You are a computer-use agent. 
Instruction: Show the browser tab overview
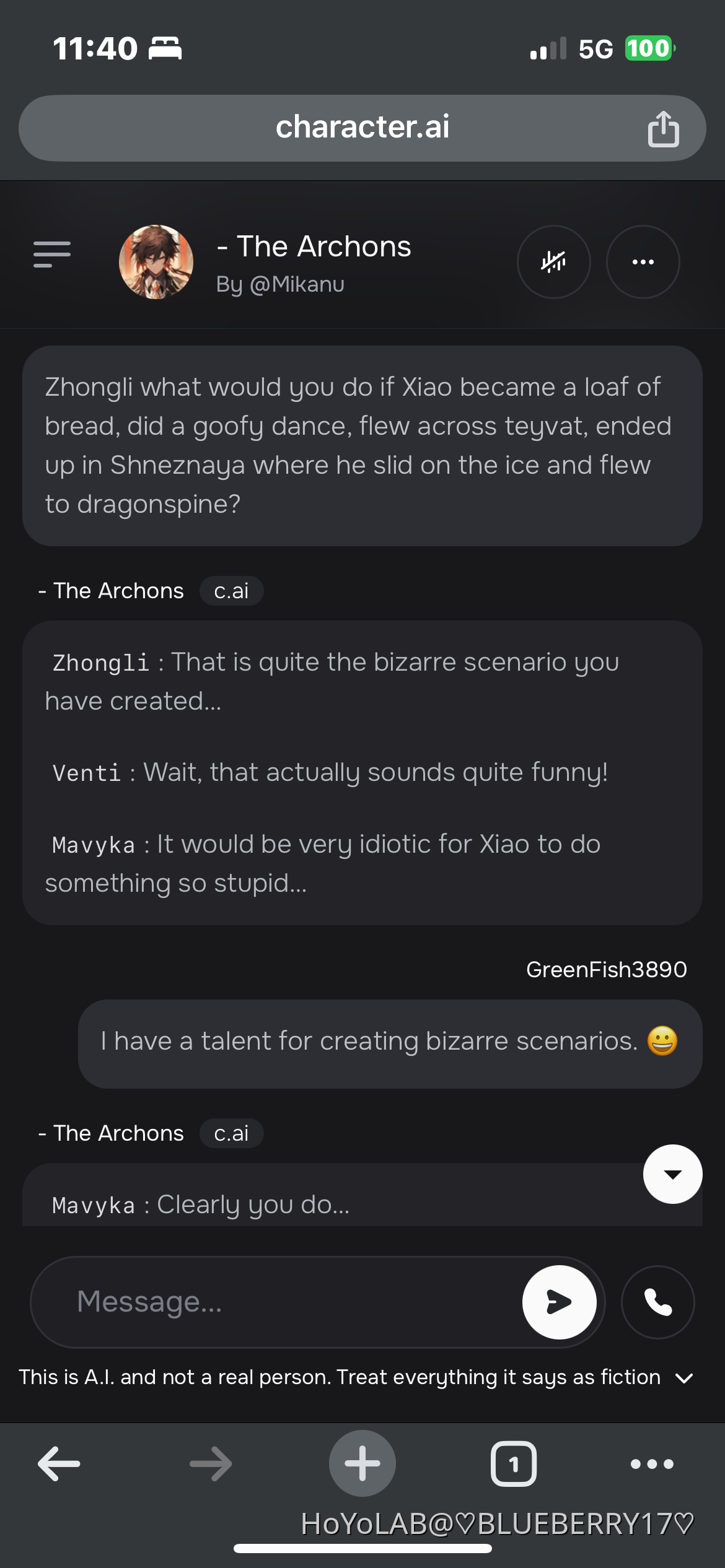coord(513,1463)
